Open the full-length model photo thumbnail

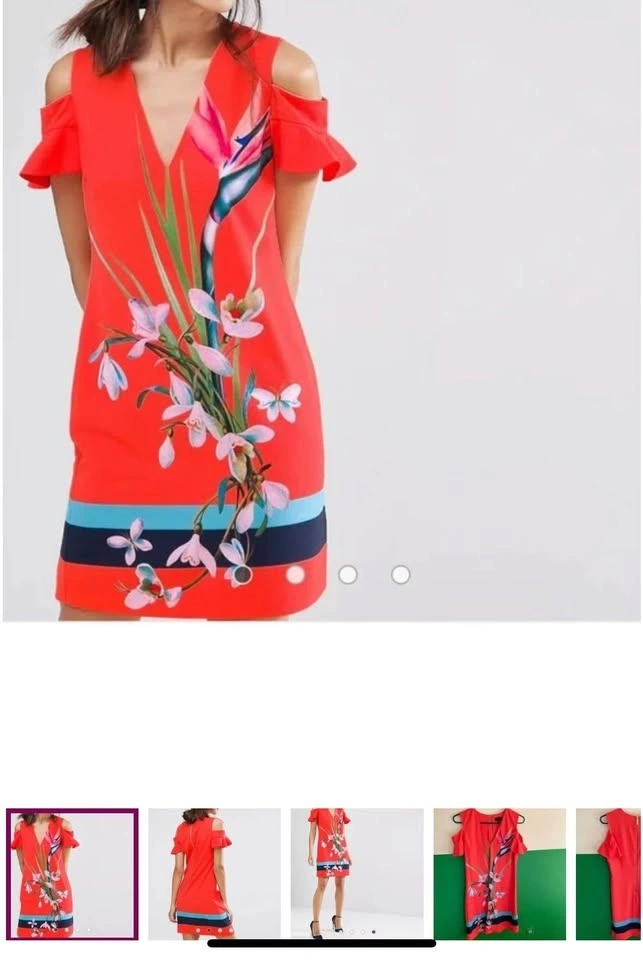(x=357, y=874)
